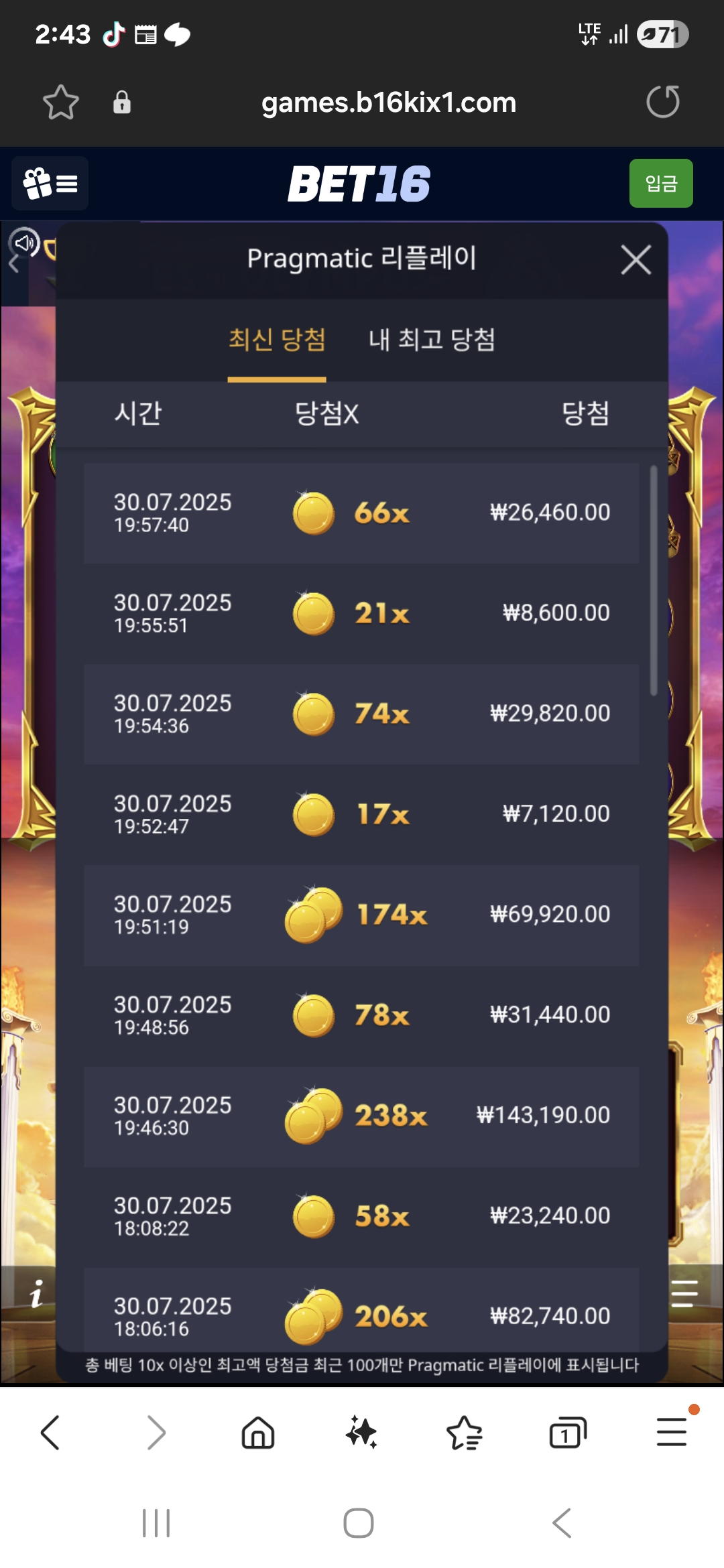This screenshot has width=724, height=1568.
Task: Open the 78x win replay at 19:48:56
Action: (x=361, y=1016)
